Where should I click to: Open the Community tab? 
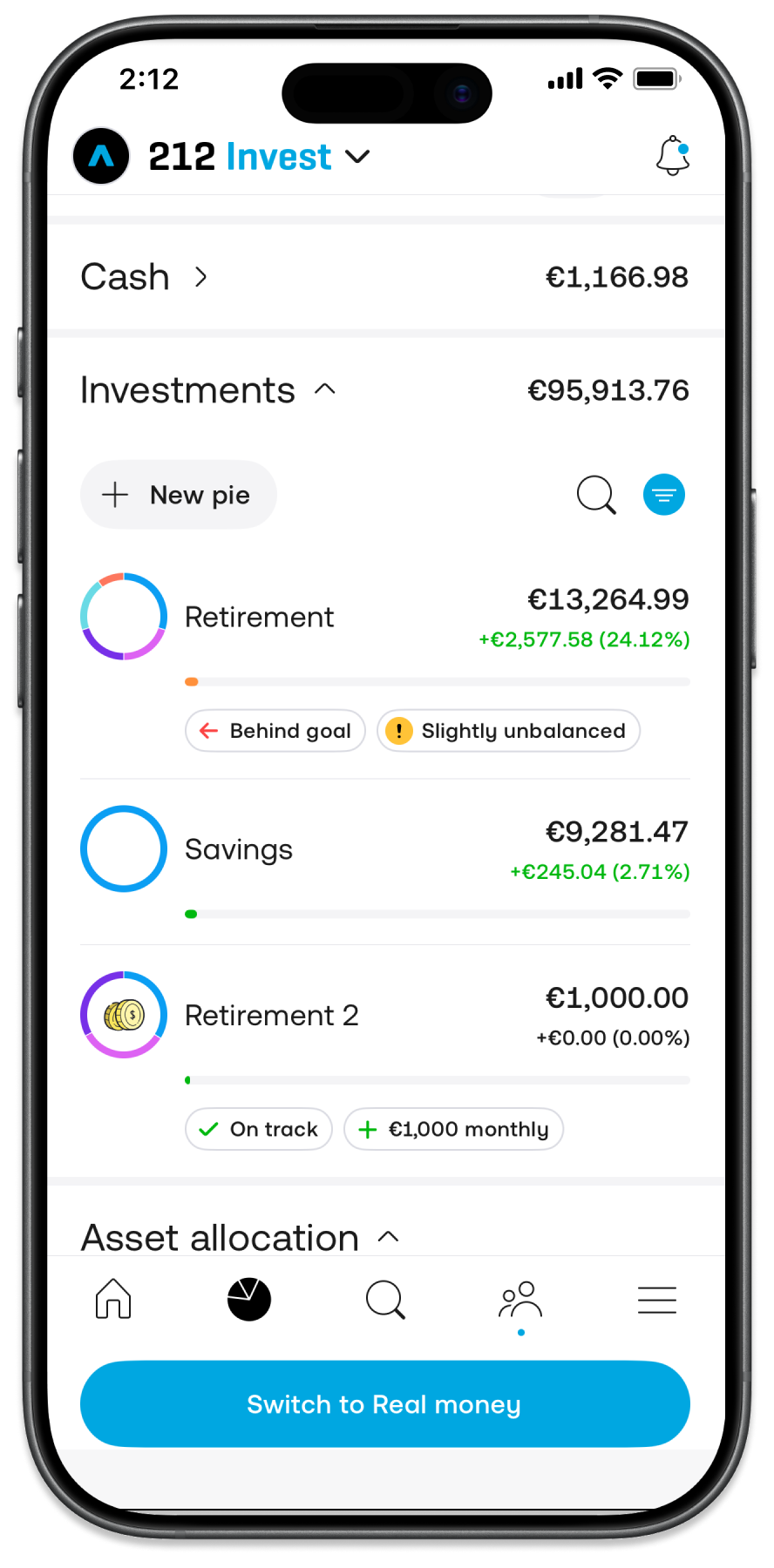pyautogui.click(x=520, y=1300)
